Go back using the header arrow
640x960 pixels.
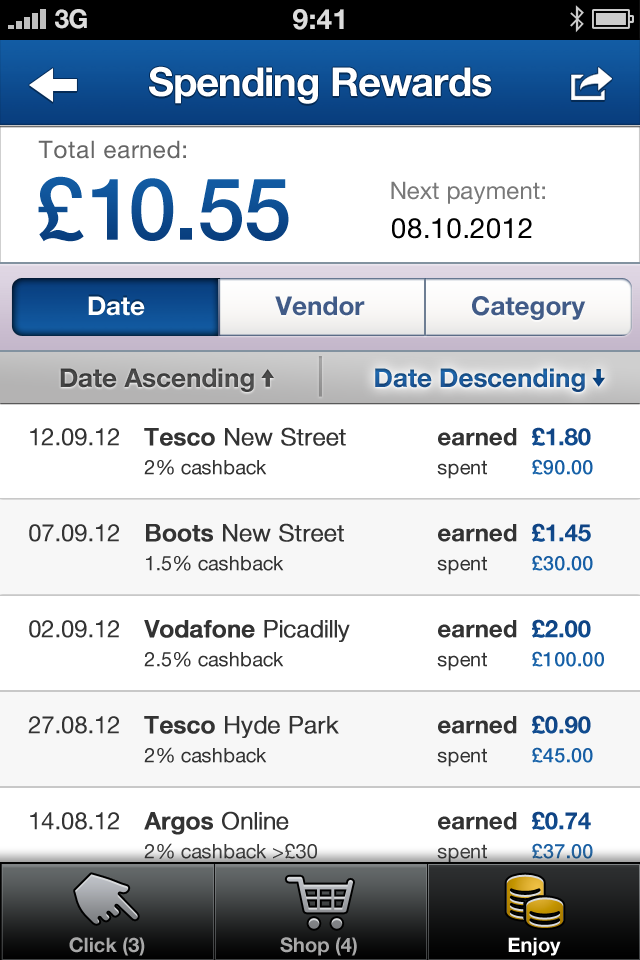point(53,85)
